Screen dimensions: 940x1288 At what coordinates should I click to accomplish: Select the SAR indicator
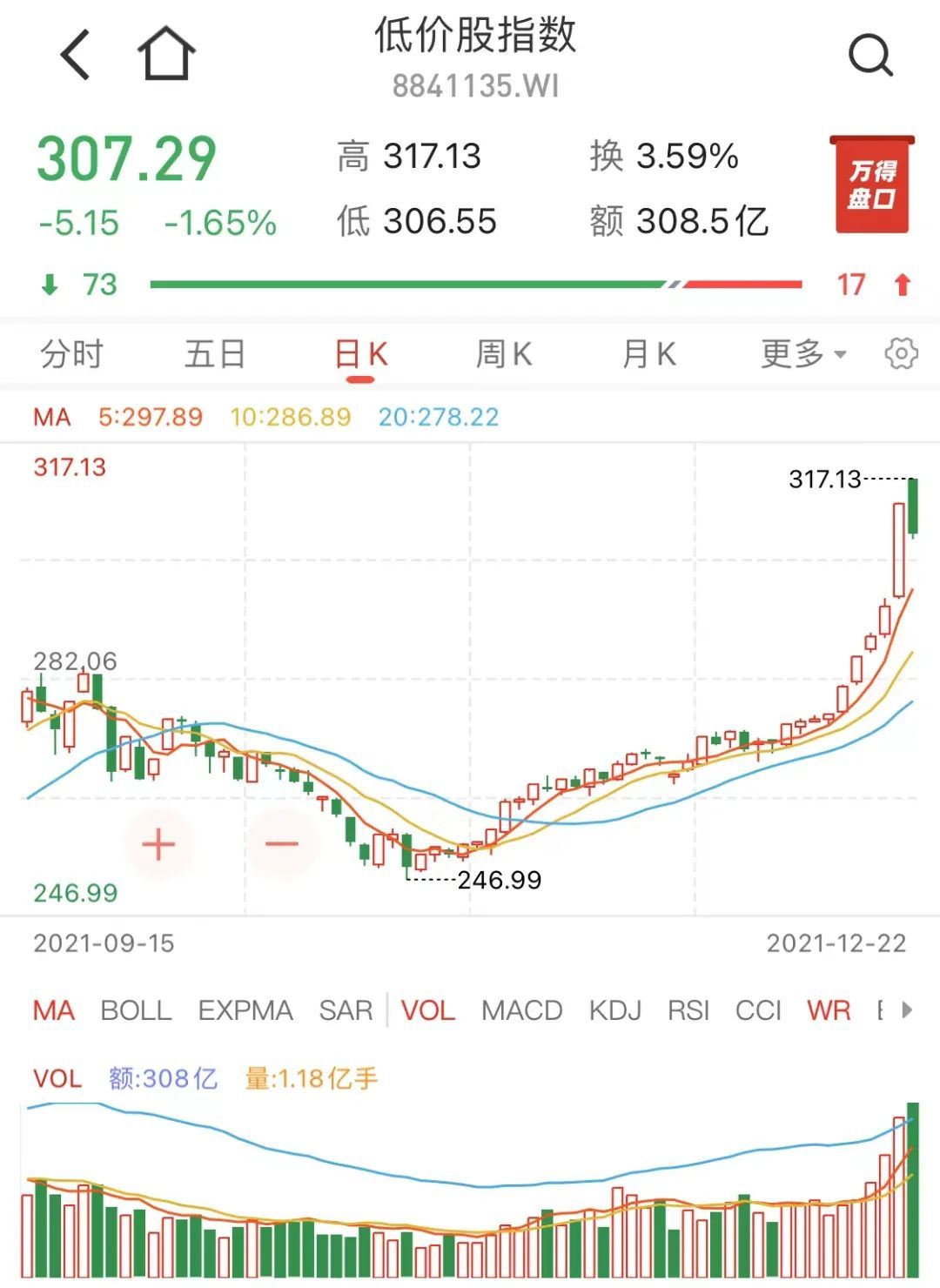click(x=345, y=1010)
